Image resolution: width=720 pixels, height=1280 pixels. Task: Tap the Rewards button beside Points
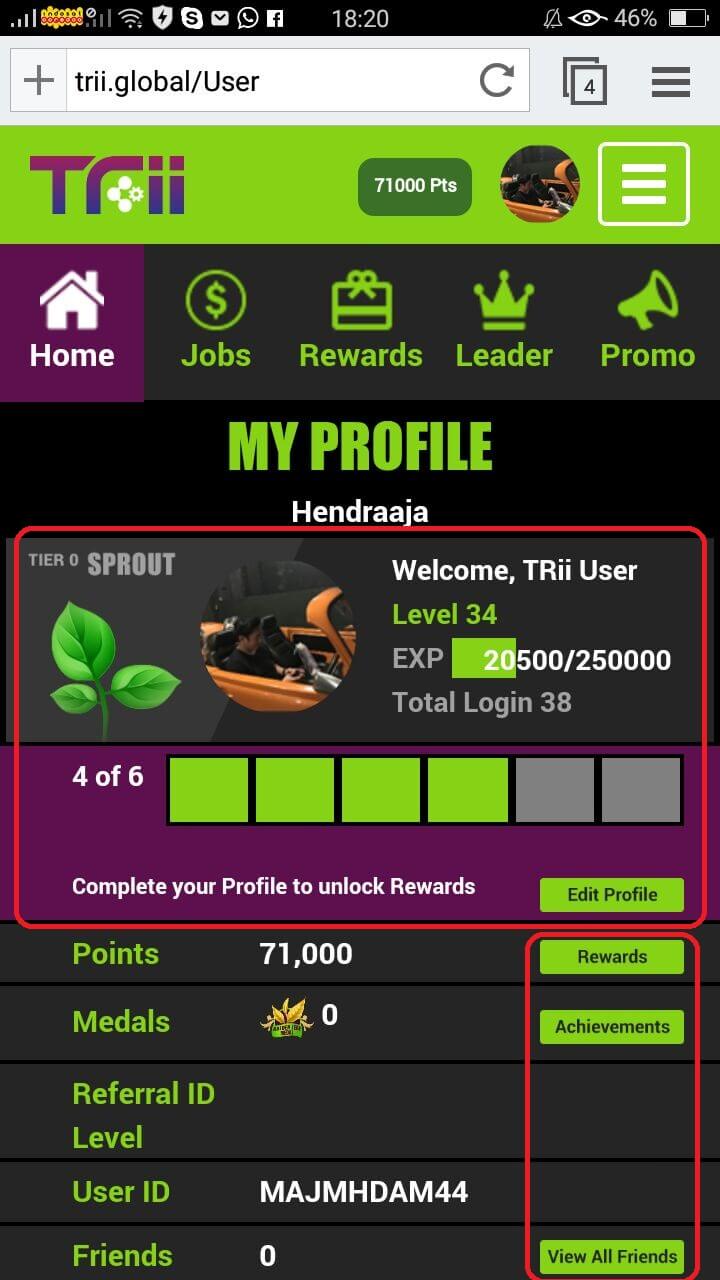(x=612, y=957)
